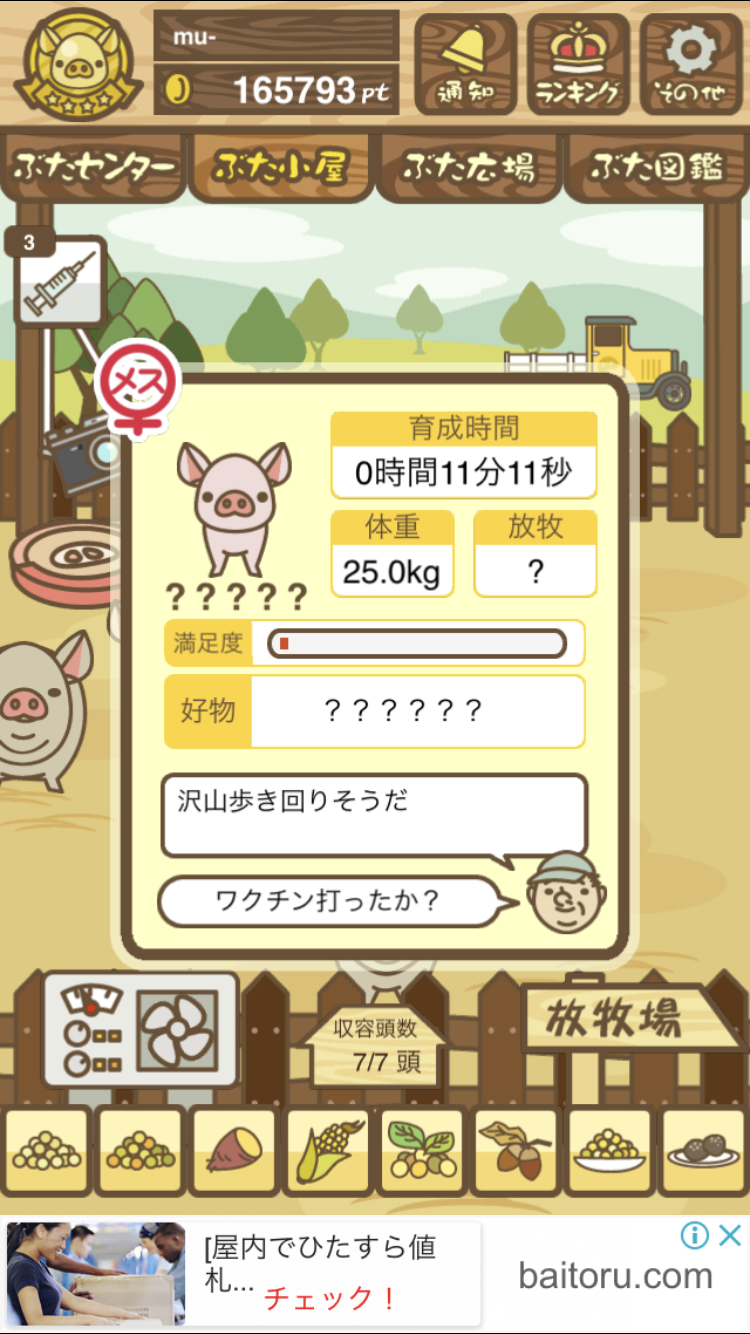
Task: Switch to the ぶた図鑑 tab
Action: [656, 167]
